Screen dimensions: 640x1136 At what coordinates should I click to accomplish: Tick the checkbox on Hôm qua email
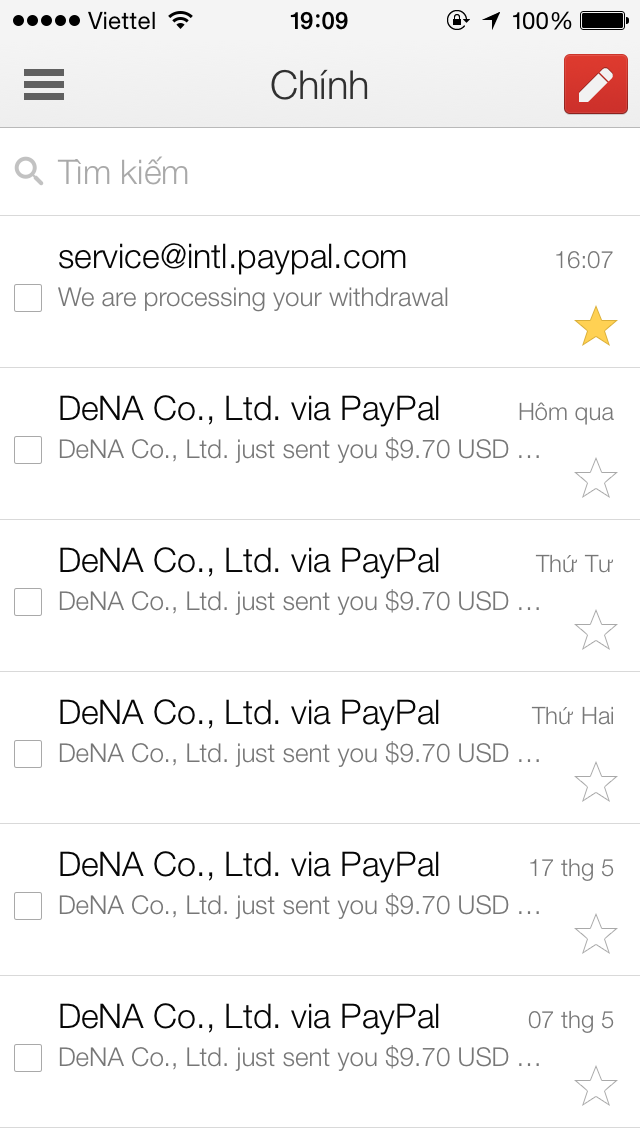click(x=28, y=450)
